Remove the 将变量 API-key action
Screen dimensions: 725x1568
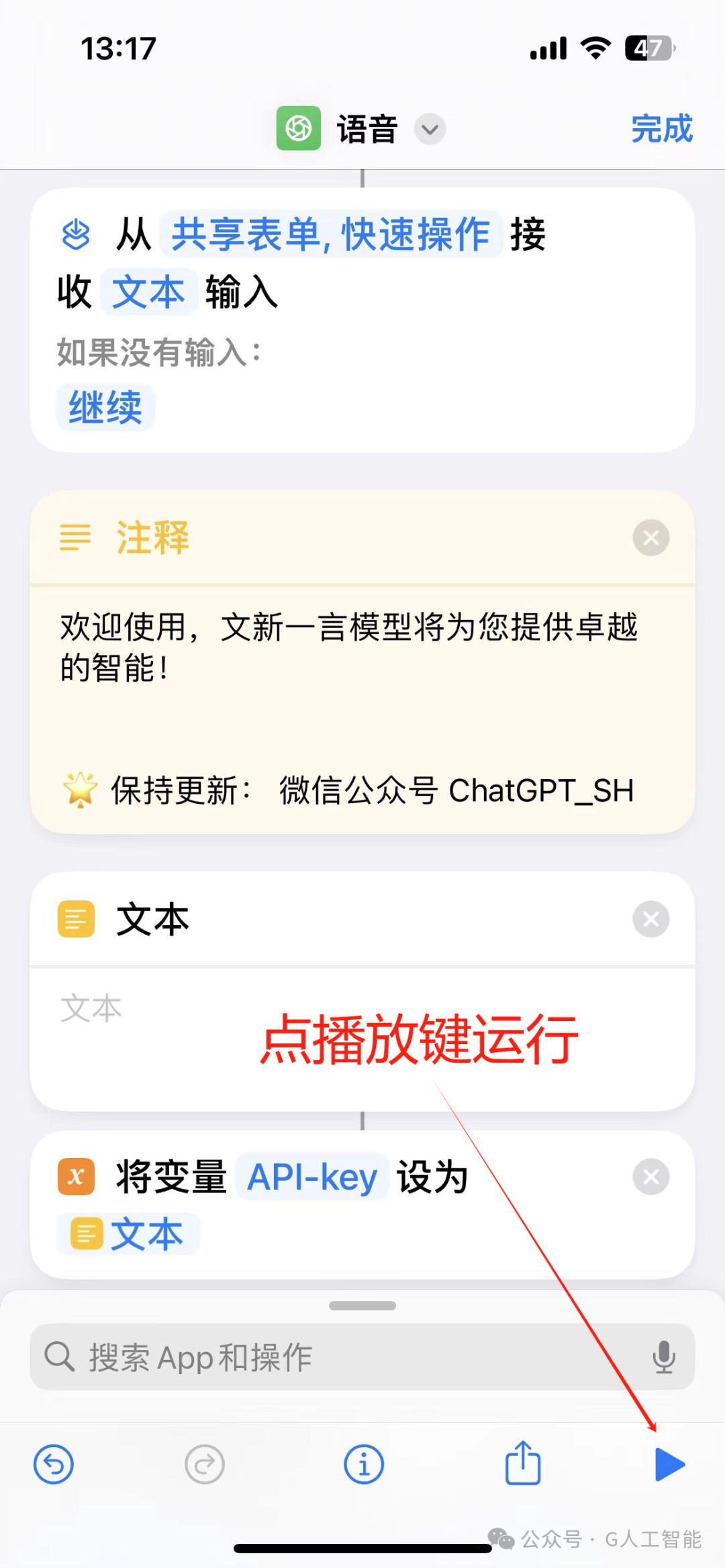[650, 1176]
